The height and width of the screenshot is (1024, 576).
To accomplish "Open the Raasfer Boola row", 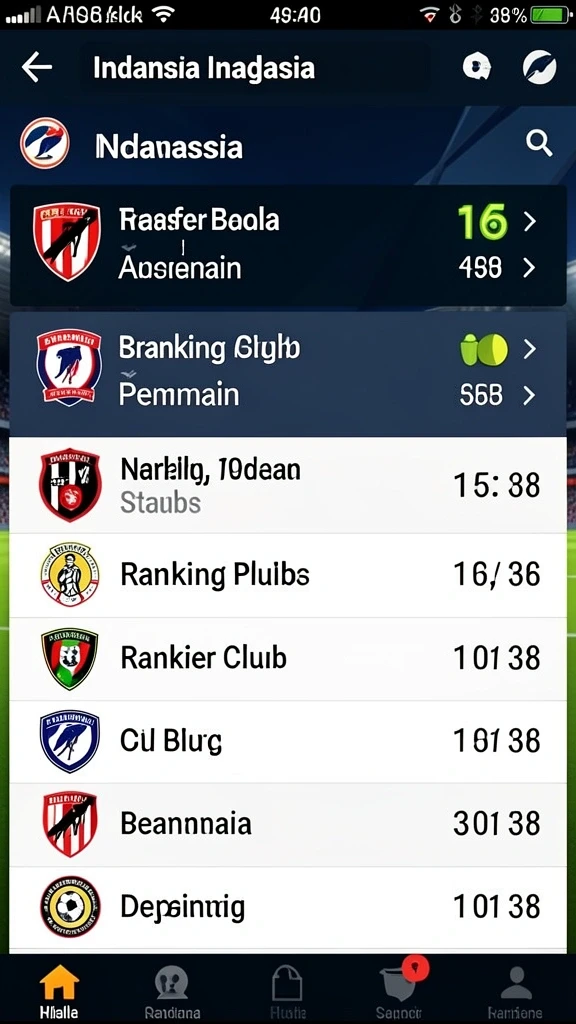I will [x=288, y=245].
